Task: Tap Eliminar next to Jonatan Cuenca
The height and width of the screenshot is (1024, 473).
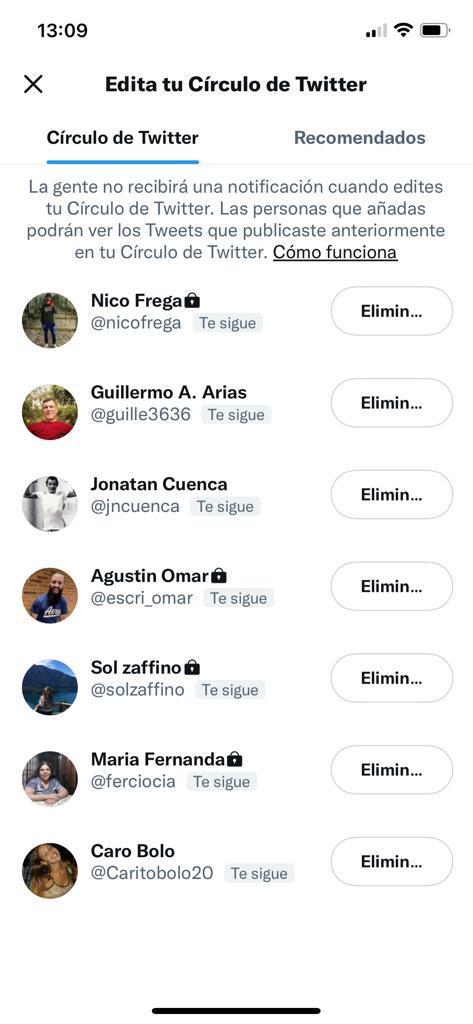Action: pyautogui.click(x=391, y=494)
